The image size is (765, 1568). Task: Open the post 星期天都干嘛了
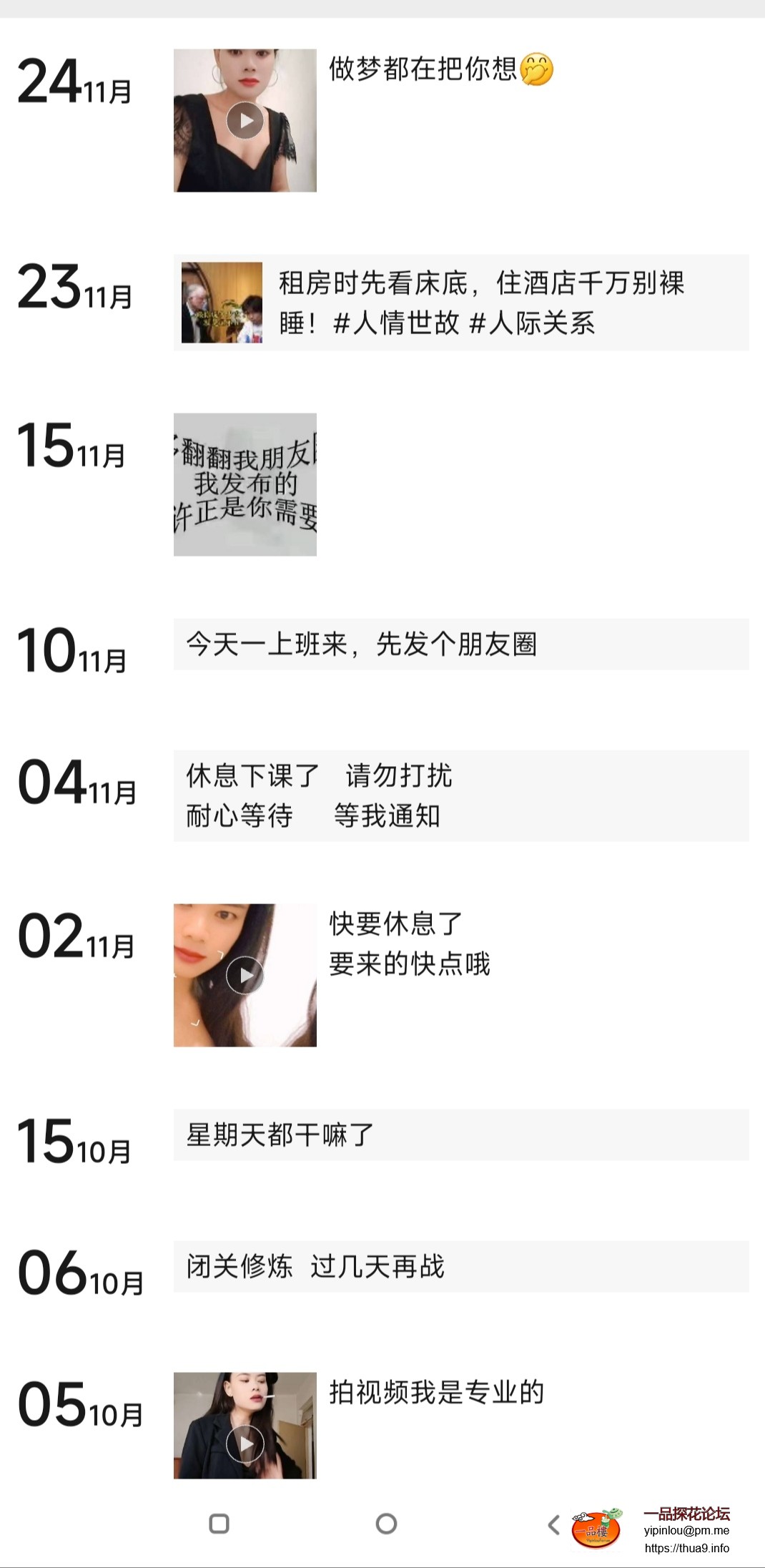tap(461, 1135)
